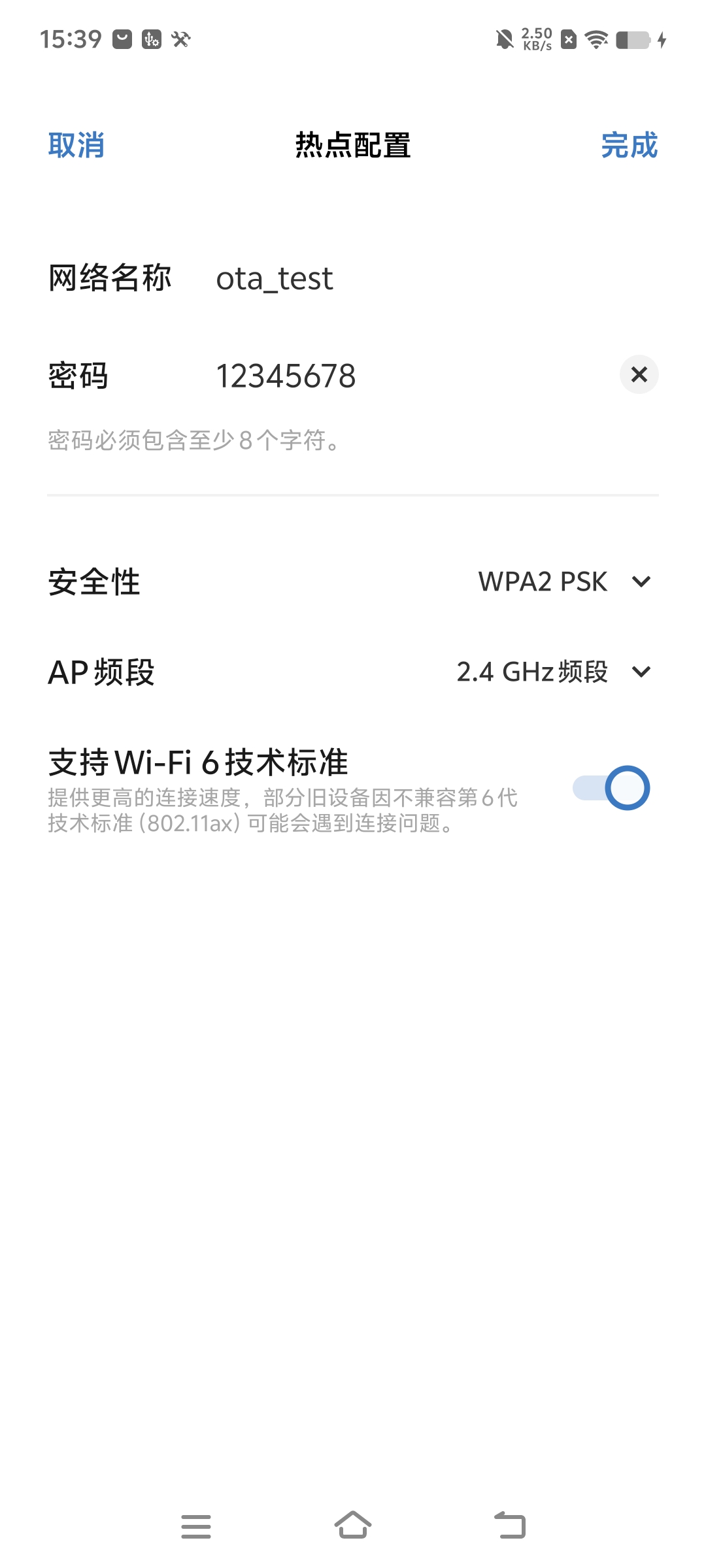
Task: Toggle the Wi-Fi 6 standard support switch
Action: pos(611,788)
